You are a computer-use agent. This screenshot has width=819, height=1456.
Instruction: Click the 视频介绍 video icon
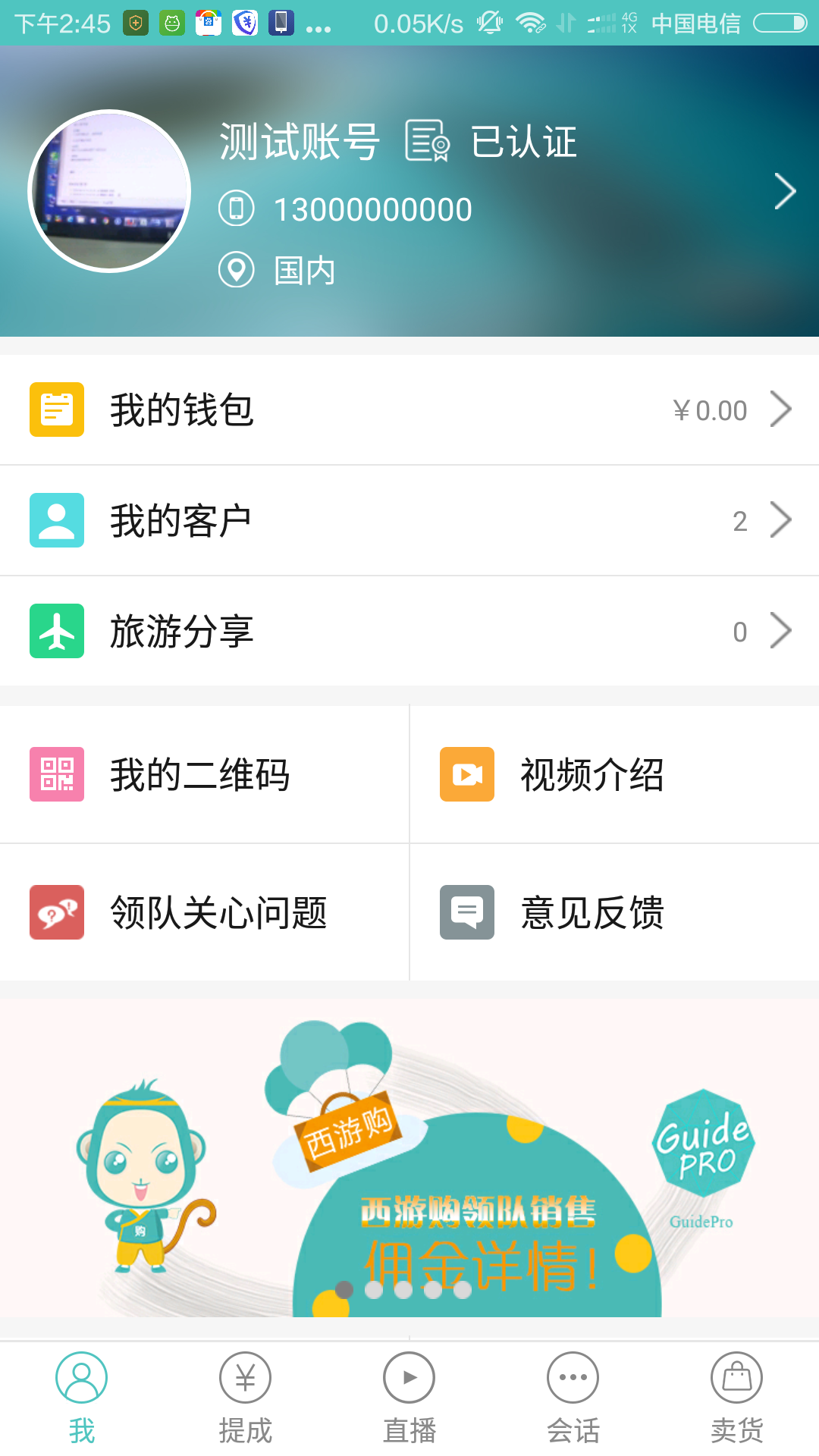[466, 774]
